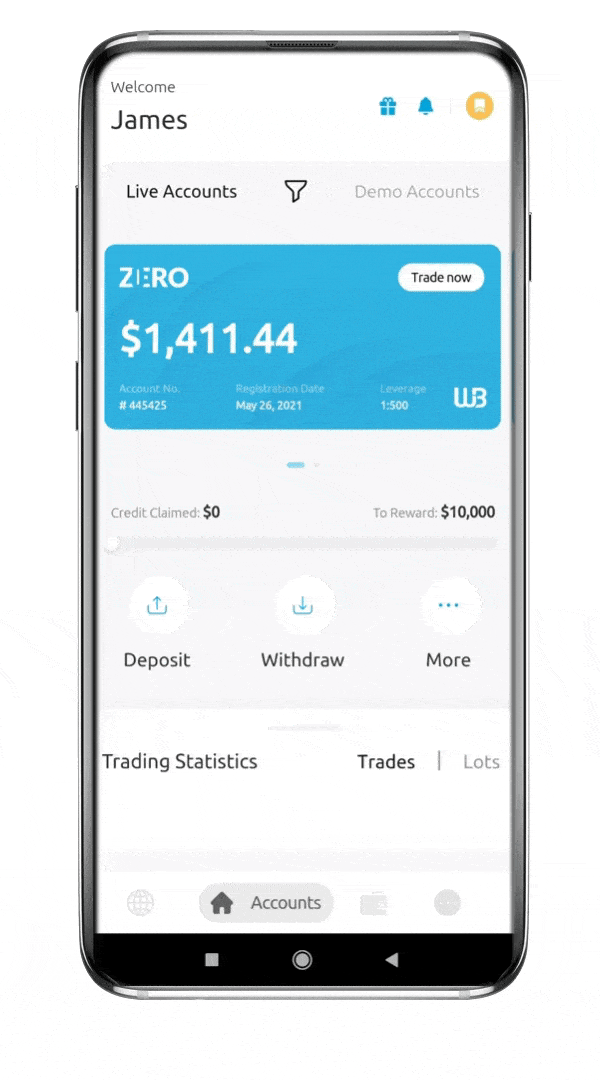600x1080 pixels.
Task: Open the orange profile badge icon
Action: pyautogui.click(x=479, y=105)
